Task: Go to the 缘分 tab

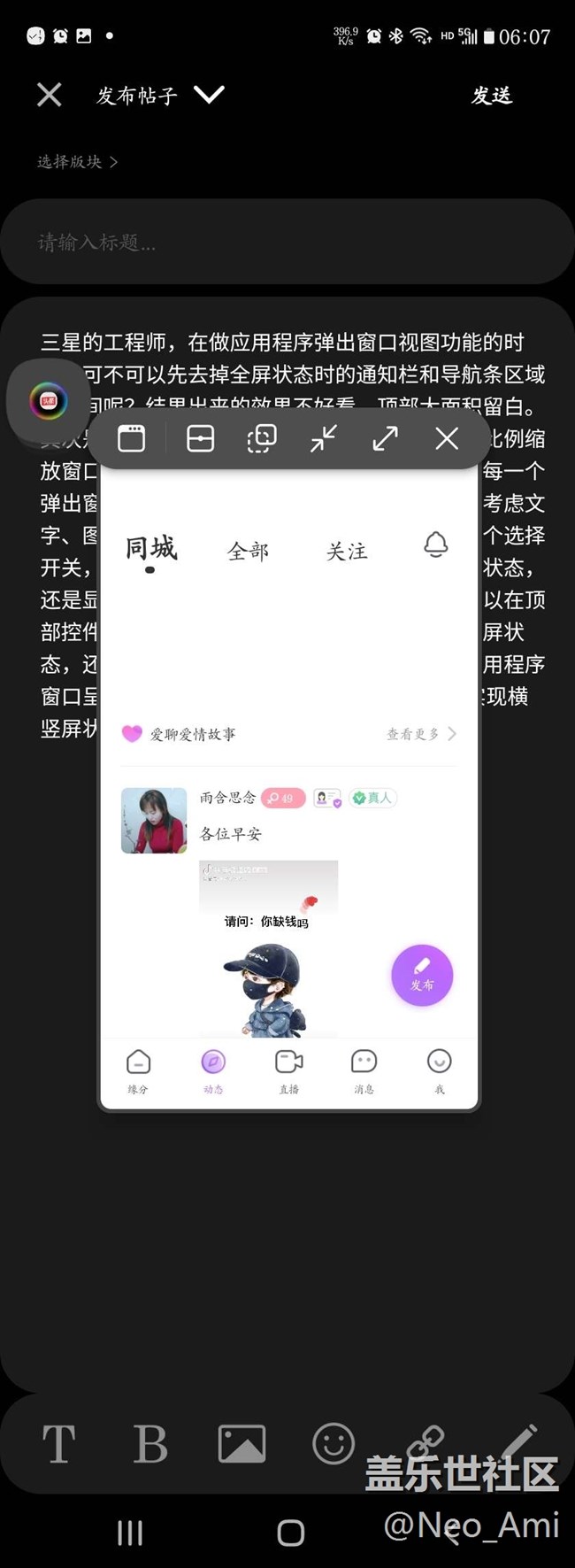Action: (x=138, y=1070)
